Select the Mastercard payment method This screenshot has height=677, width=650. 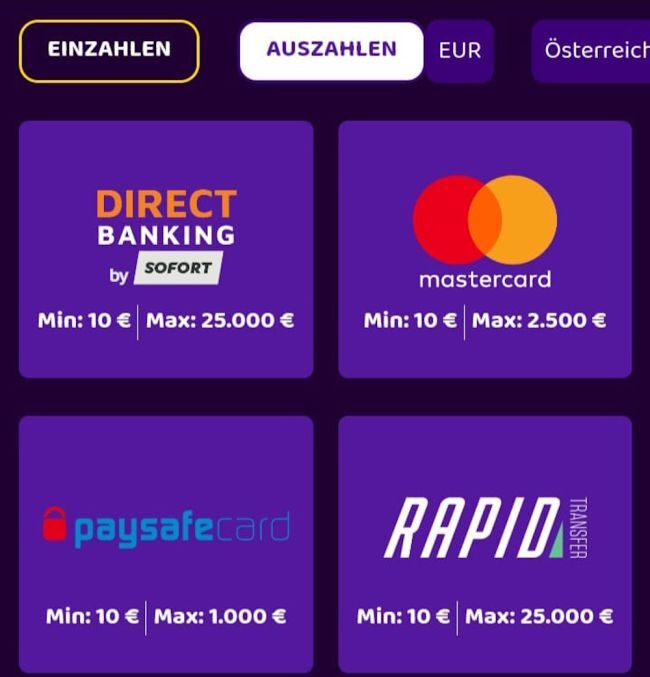[x=485, y=249]
